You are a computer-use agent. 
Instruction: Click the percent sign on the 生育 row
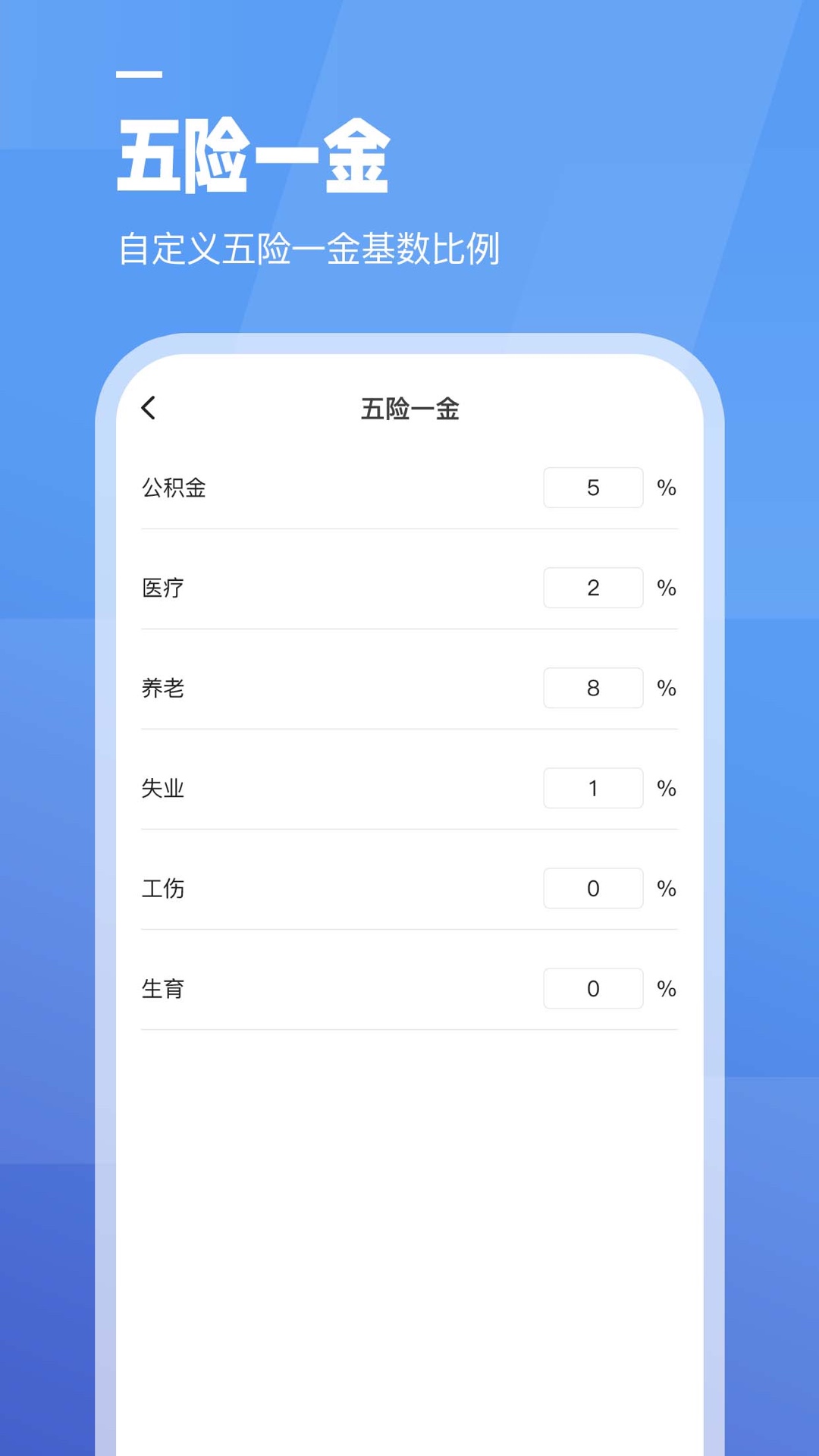pyautogui.click(x=667, y=988)
